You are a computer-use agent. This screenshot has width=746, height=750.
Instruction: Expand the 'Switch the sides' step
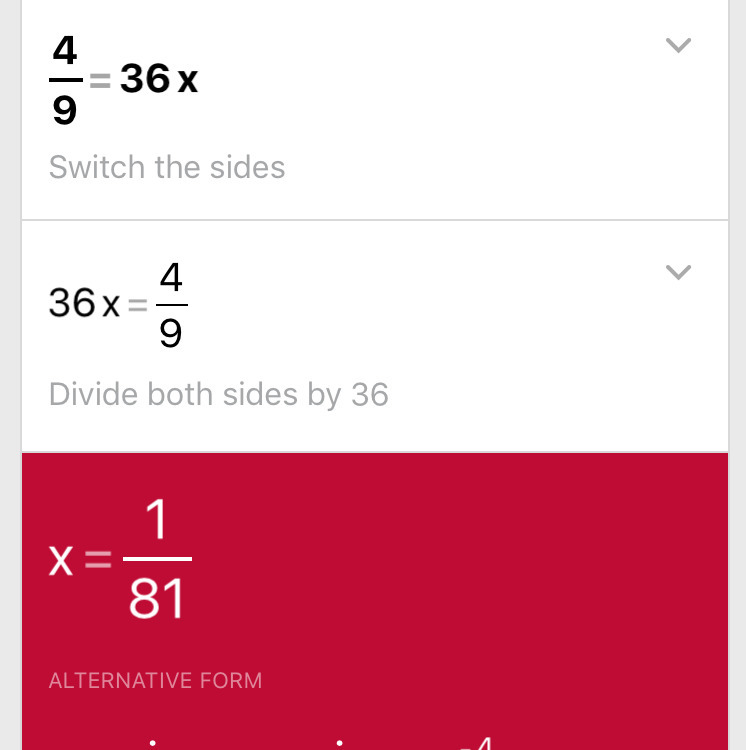coord(678,45)
